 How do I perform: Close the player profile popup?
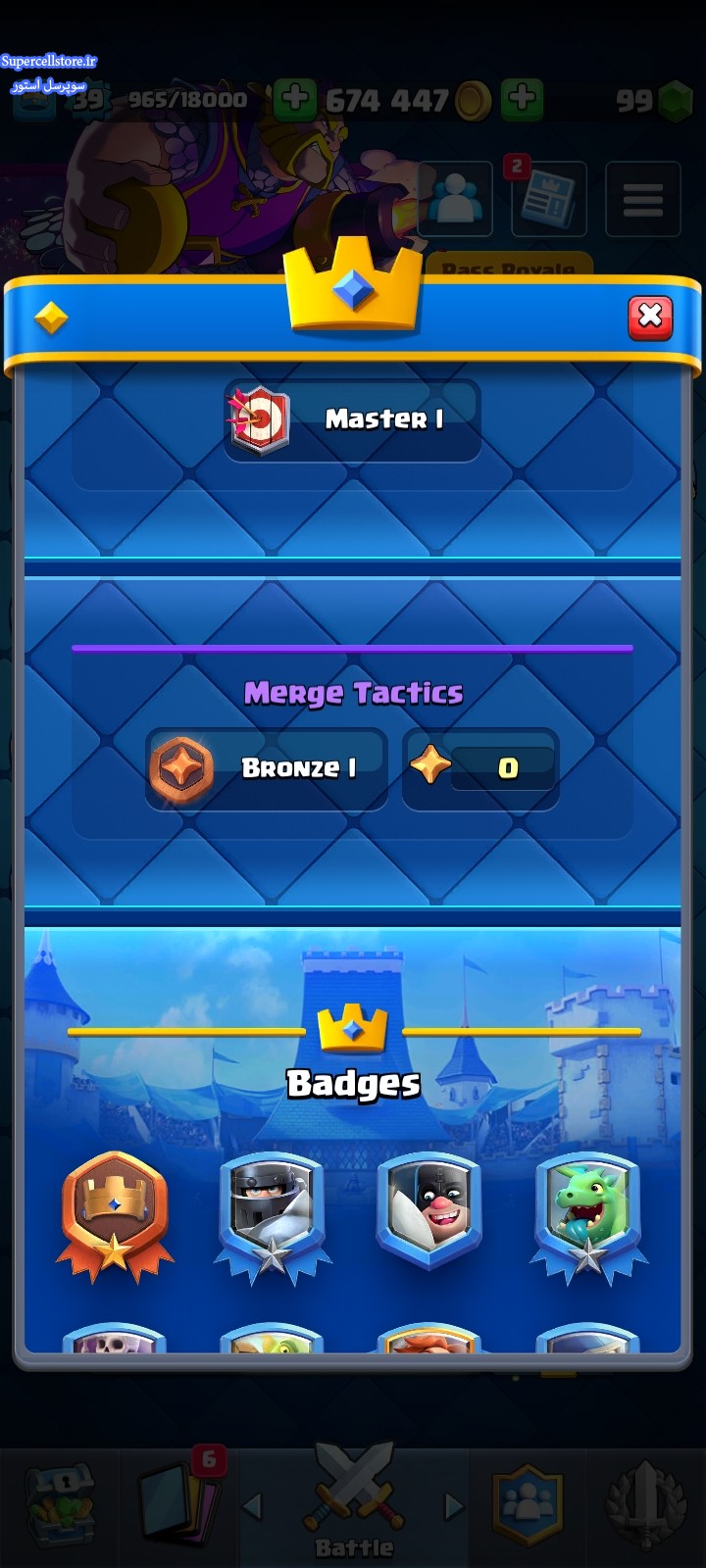pyautogui.click(x=650, y=317)
